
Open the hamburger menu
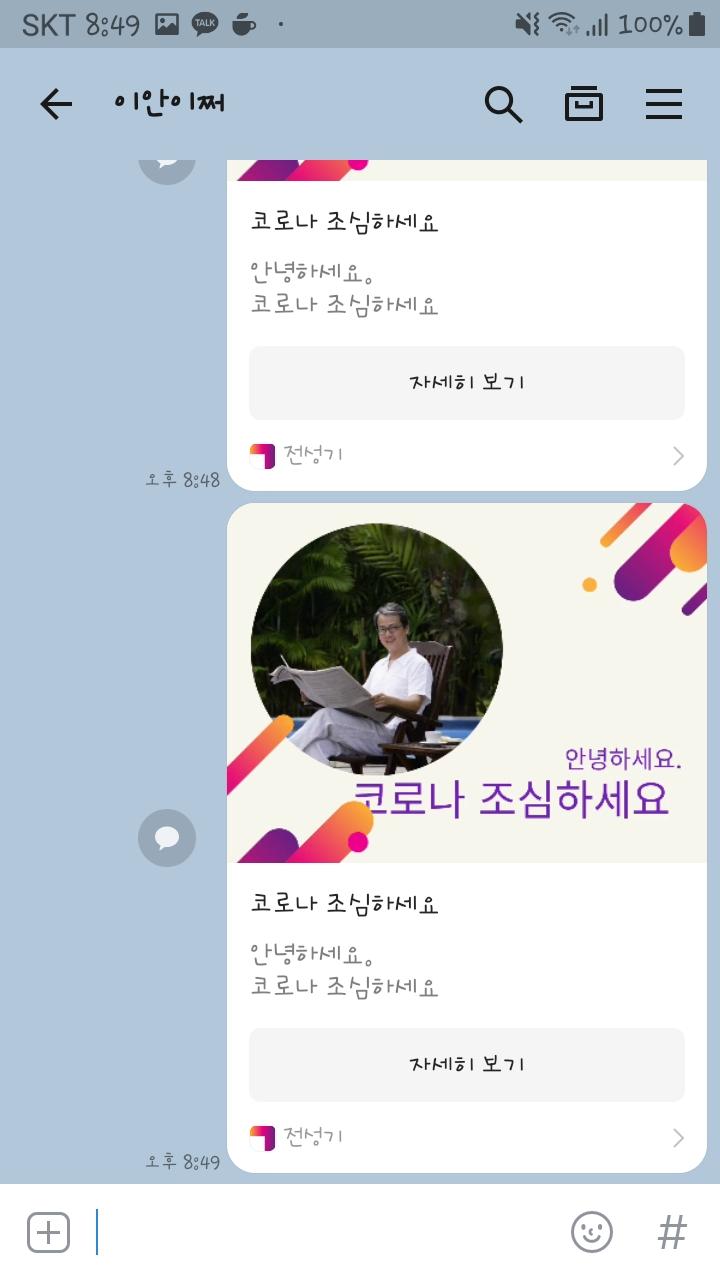(664, 104)
